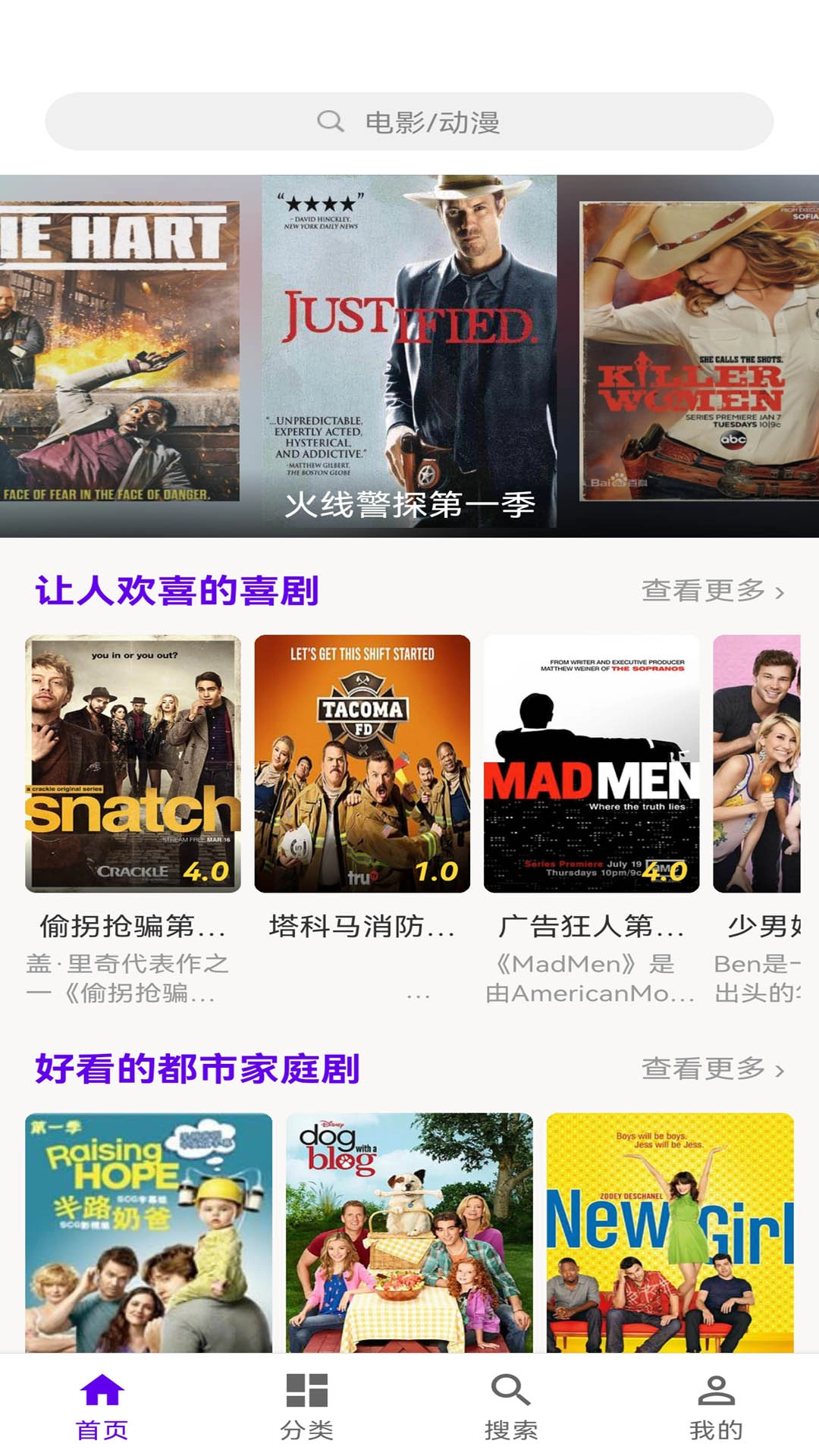Open the New Girl poster
819x1456 pixels.
pos(670,1232)
